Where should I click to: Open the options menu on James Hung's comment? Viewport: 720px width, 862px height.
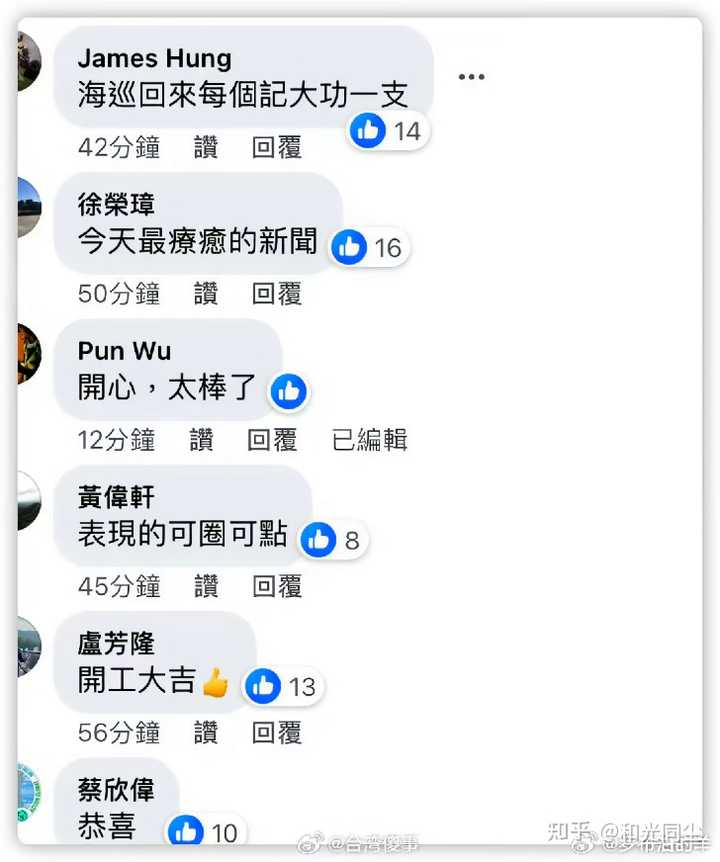tap(471, 77)
